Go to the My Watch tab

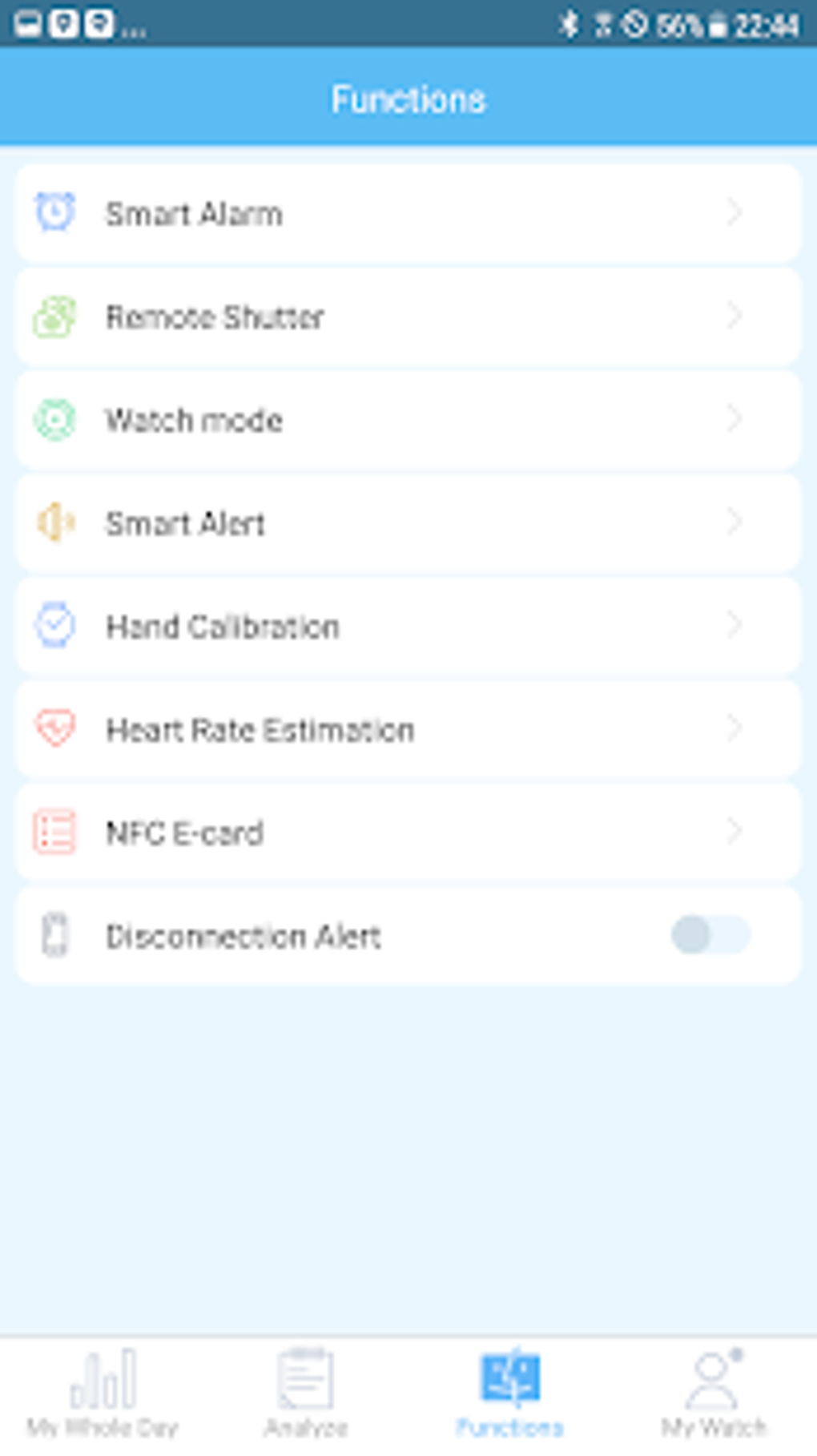(x=713, y=1394)
